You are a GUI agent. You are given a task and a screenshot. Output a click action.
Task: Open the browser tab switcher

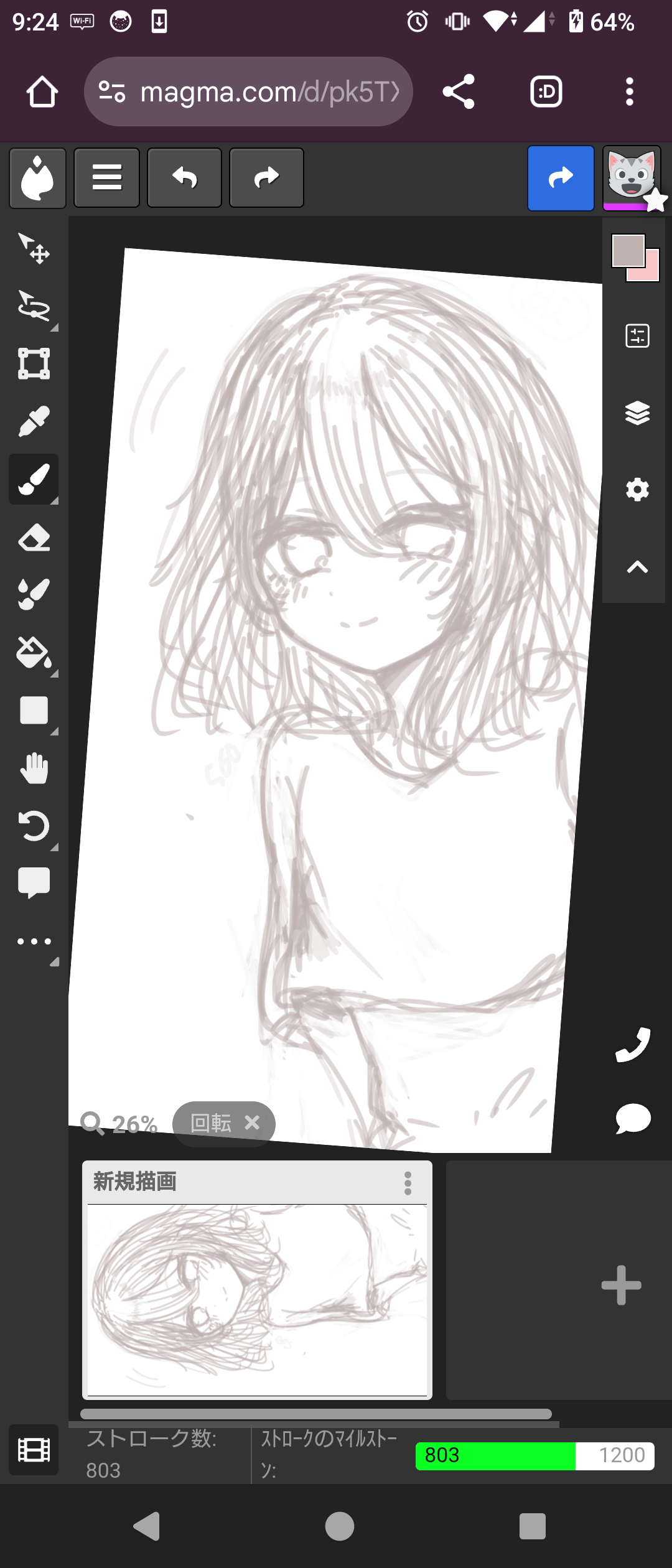[x=546, y=92]
